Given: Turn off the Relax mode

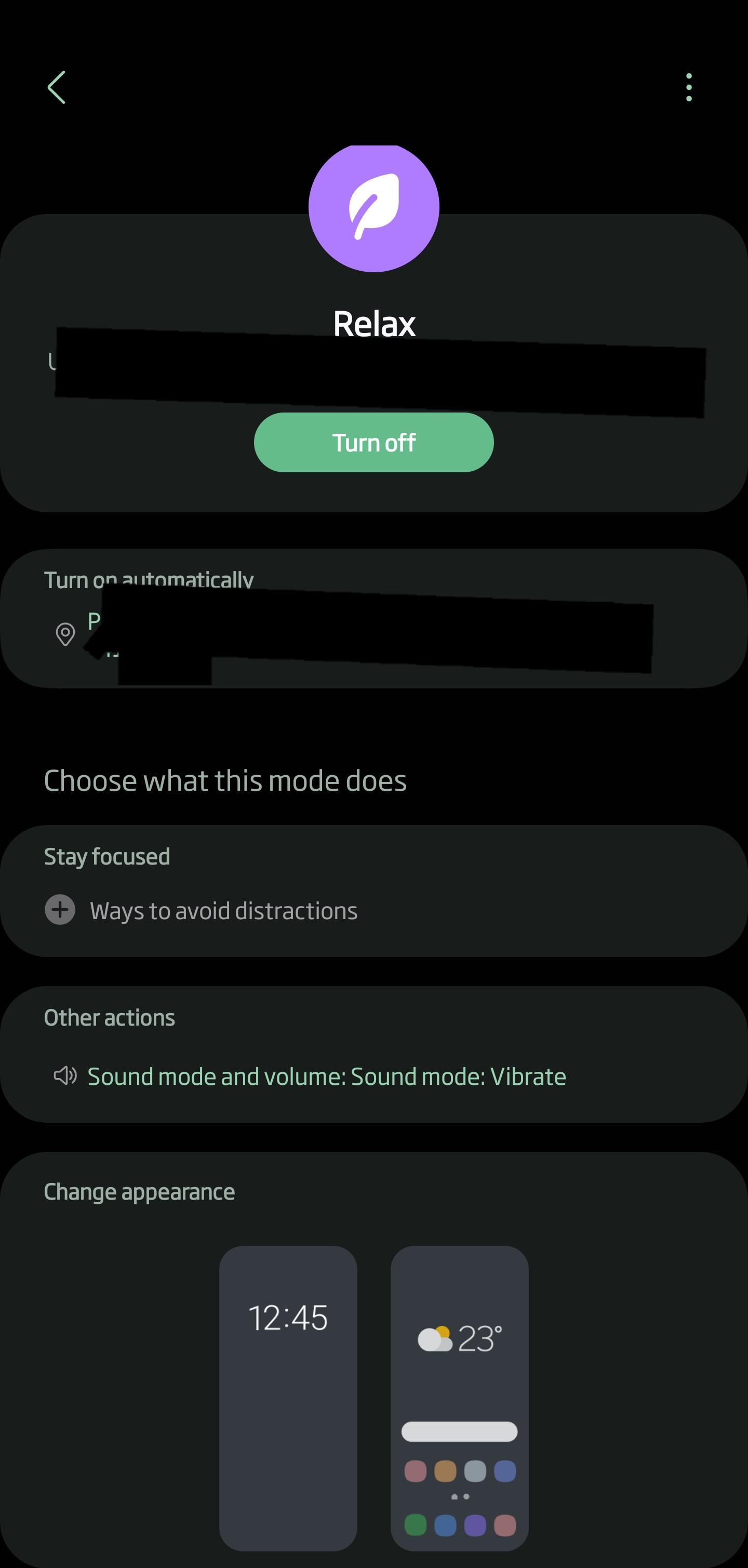Looking at the screenshot, I should (x=373, y=443).
